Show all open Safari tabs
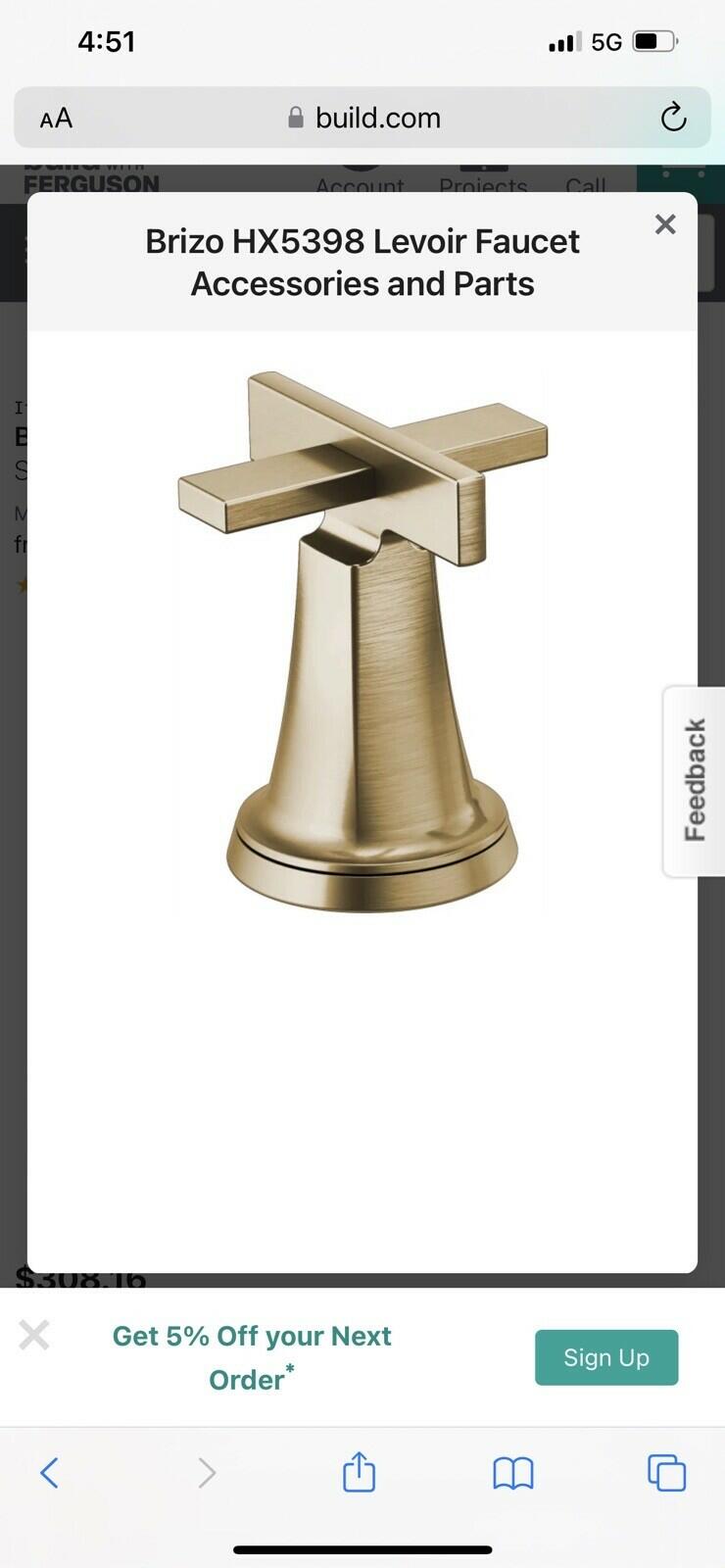The height and width of the screenshot is (1568, 725). [666, 1472]
